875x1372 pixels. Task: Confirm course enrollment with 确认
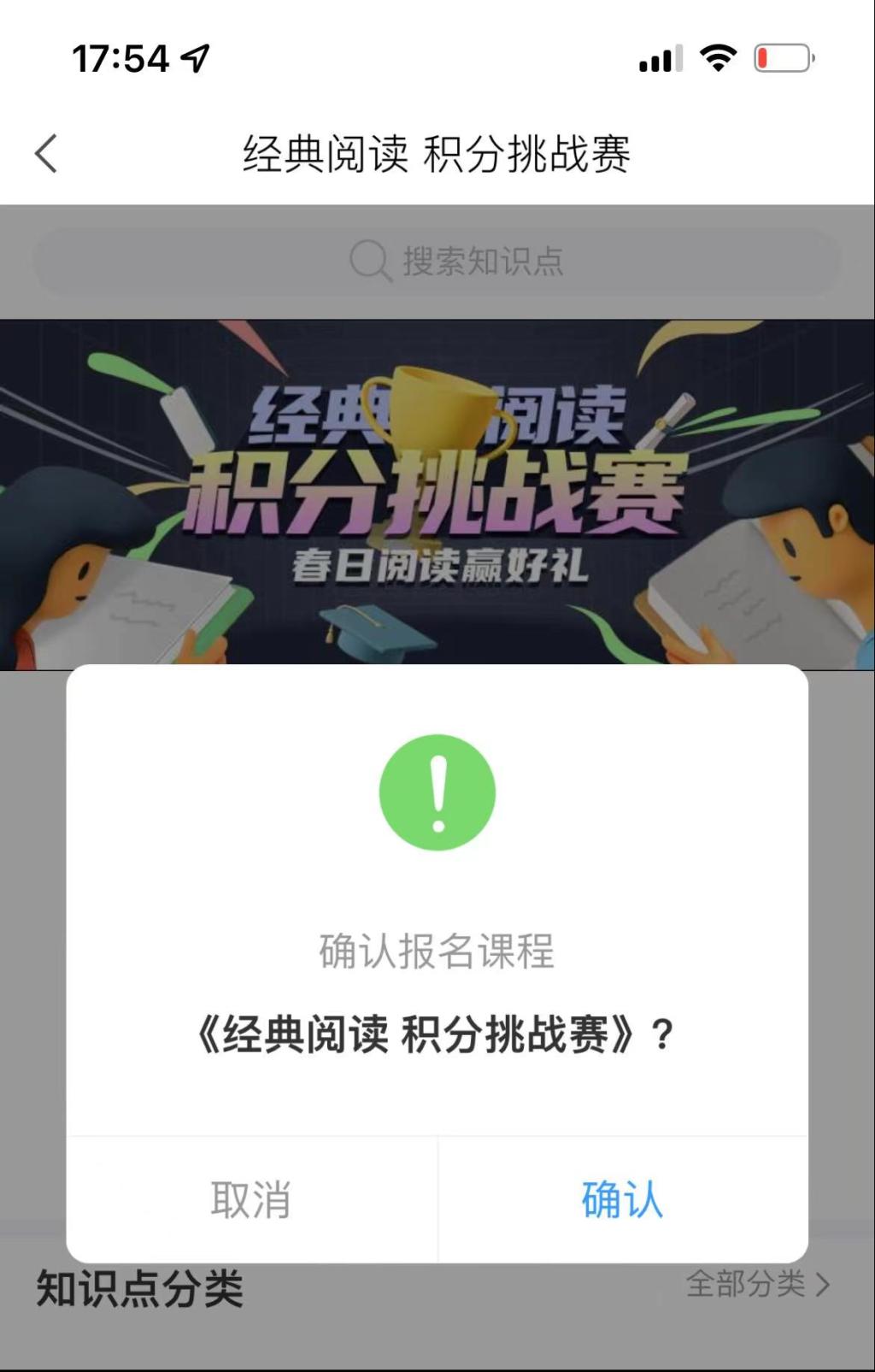pos(622,1199)
